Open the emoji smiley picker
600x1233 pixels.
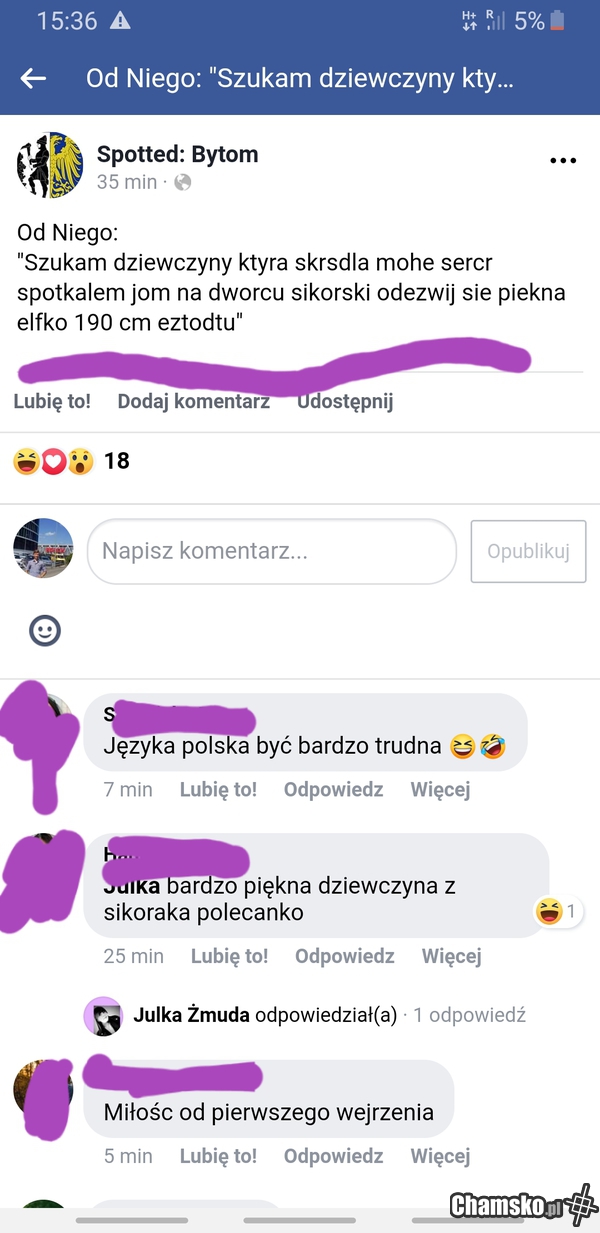(45, 630)
